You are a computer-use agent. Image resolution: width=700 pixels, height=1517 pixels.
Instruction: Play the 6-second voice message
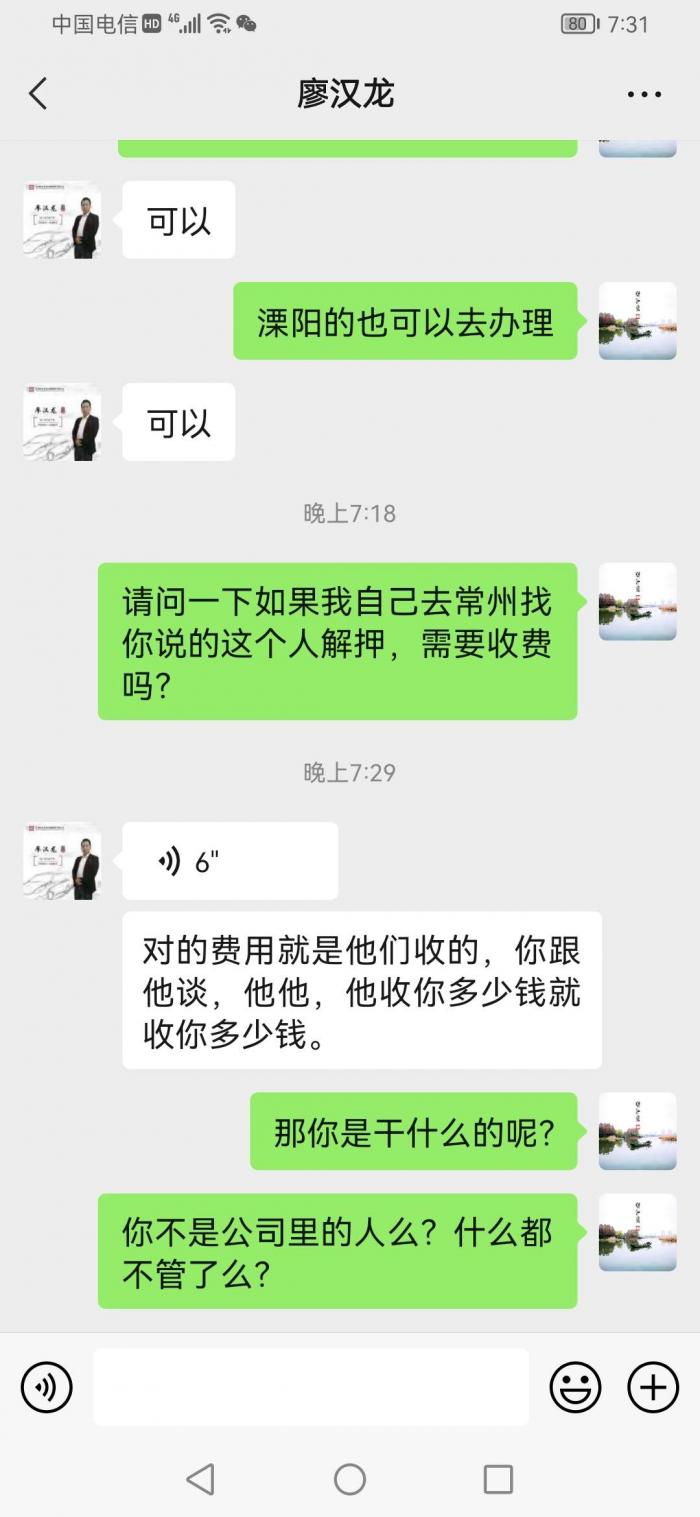(229, 861)
